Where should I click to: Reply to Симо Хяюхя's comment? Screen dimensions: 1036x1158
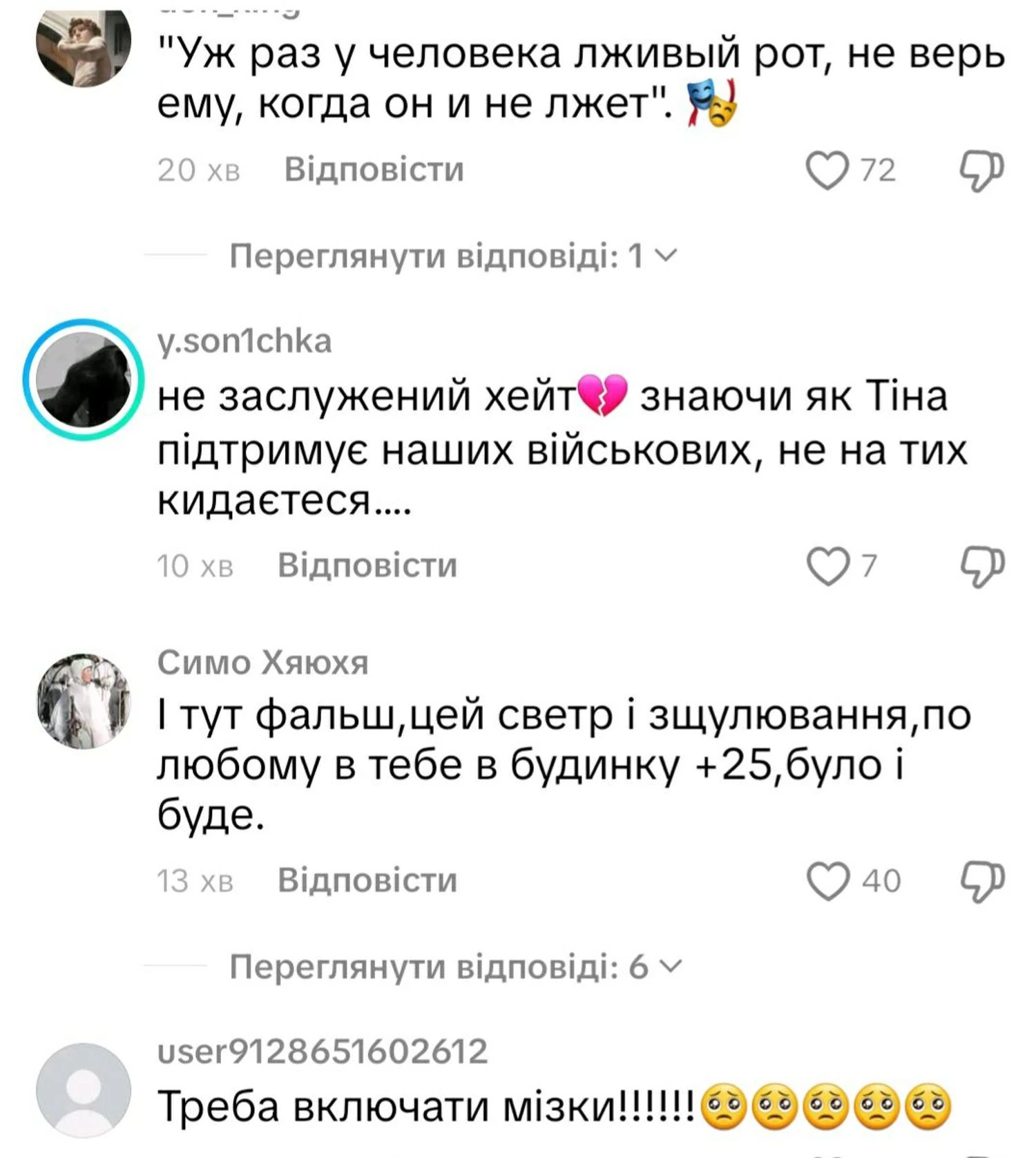367,881
